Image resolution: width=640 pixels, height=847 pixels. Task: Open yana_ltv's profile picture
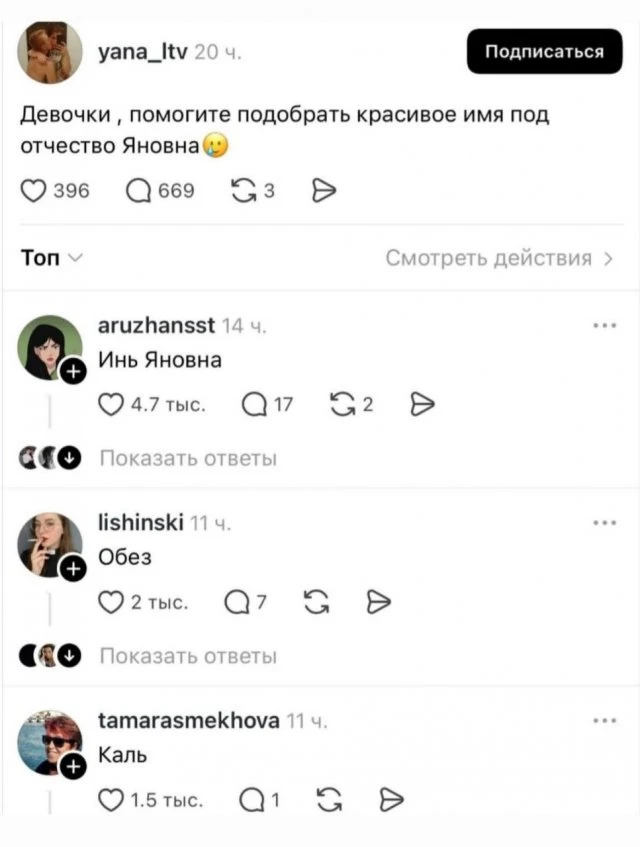(x=50, y=52)
